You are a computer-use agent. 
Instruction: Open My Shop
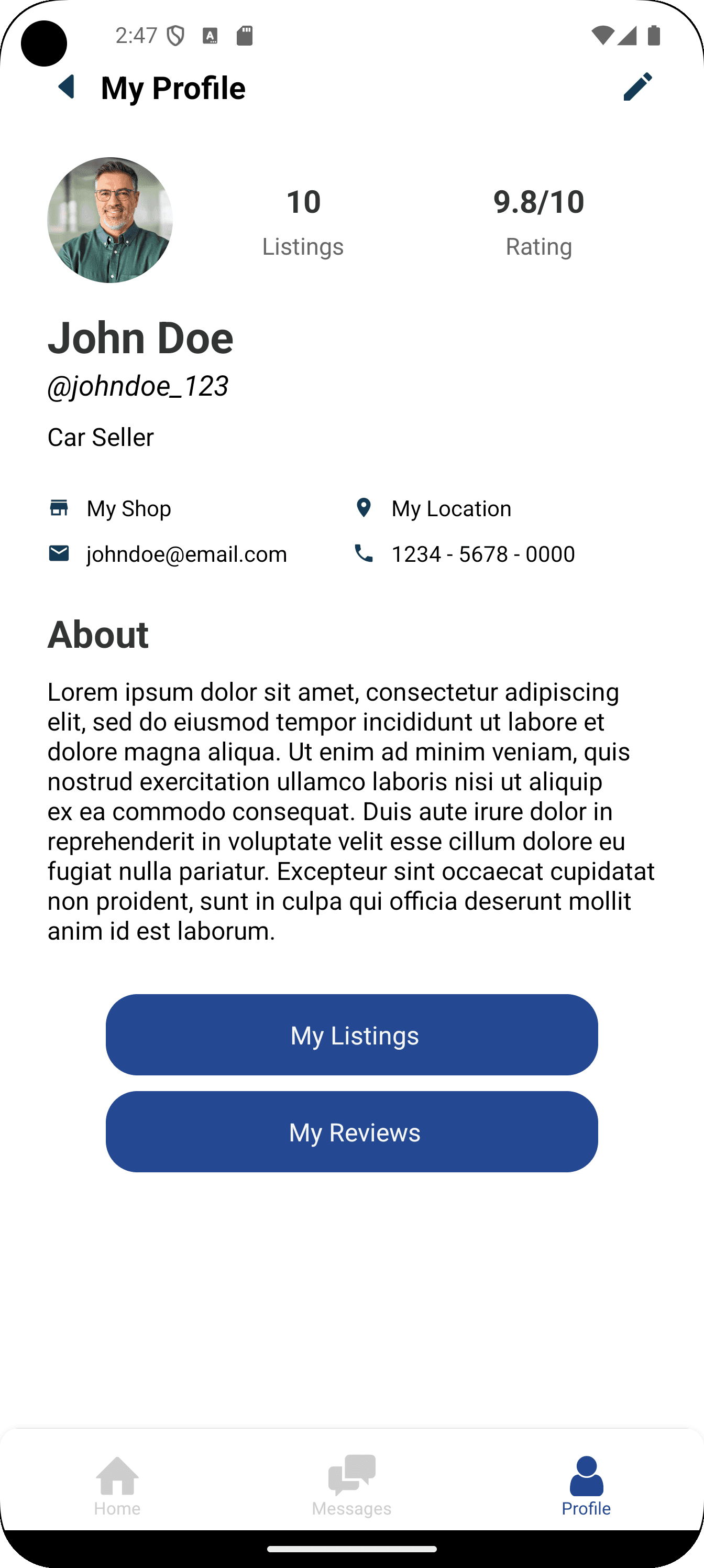tap(128, 508)
